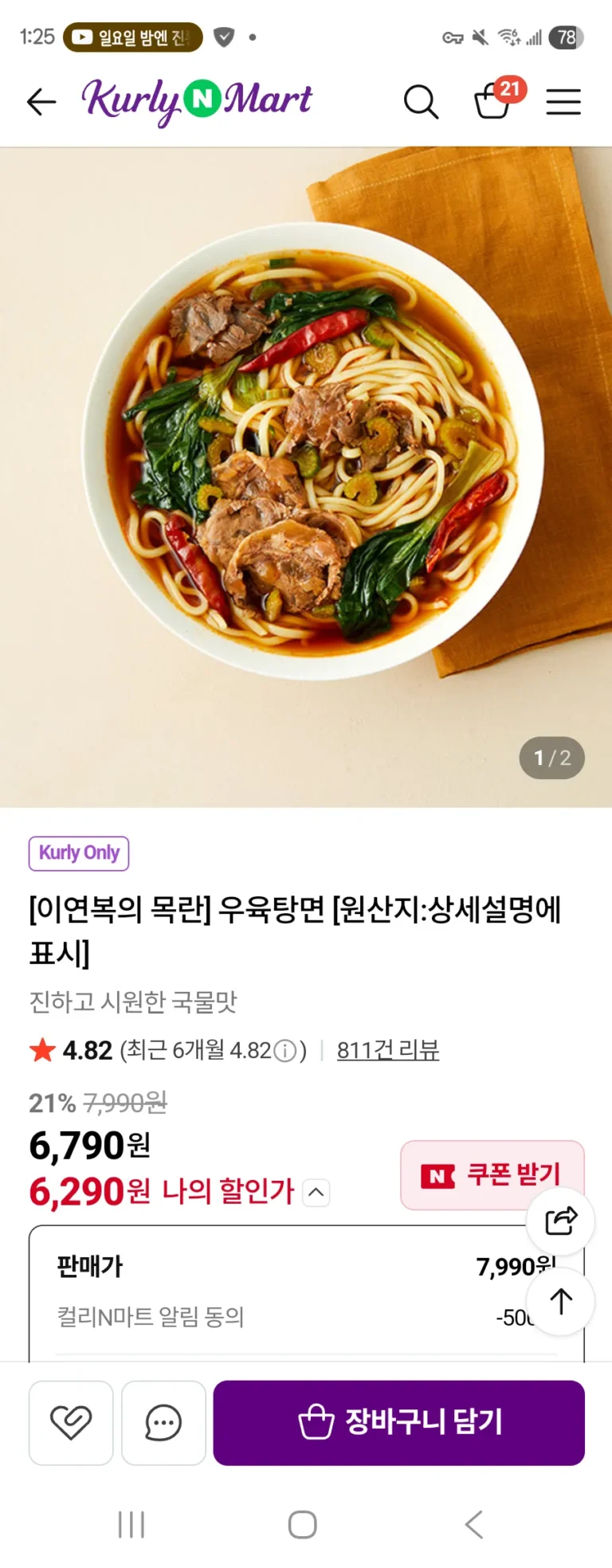
Task: Go to the home screen via system home button
Action: [303, 1525]
